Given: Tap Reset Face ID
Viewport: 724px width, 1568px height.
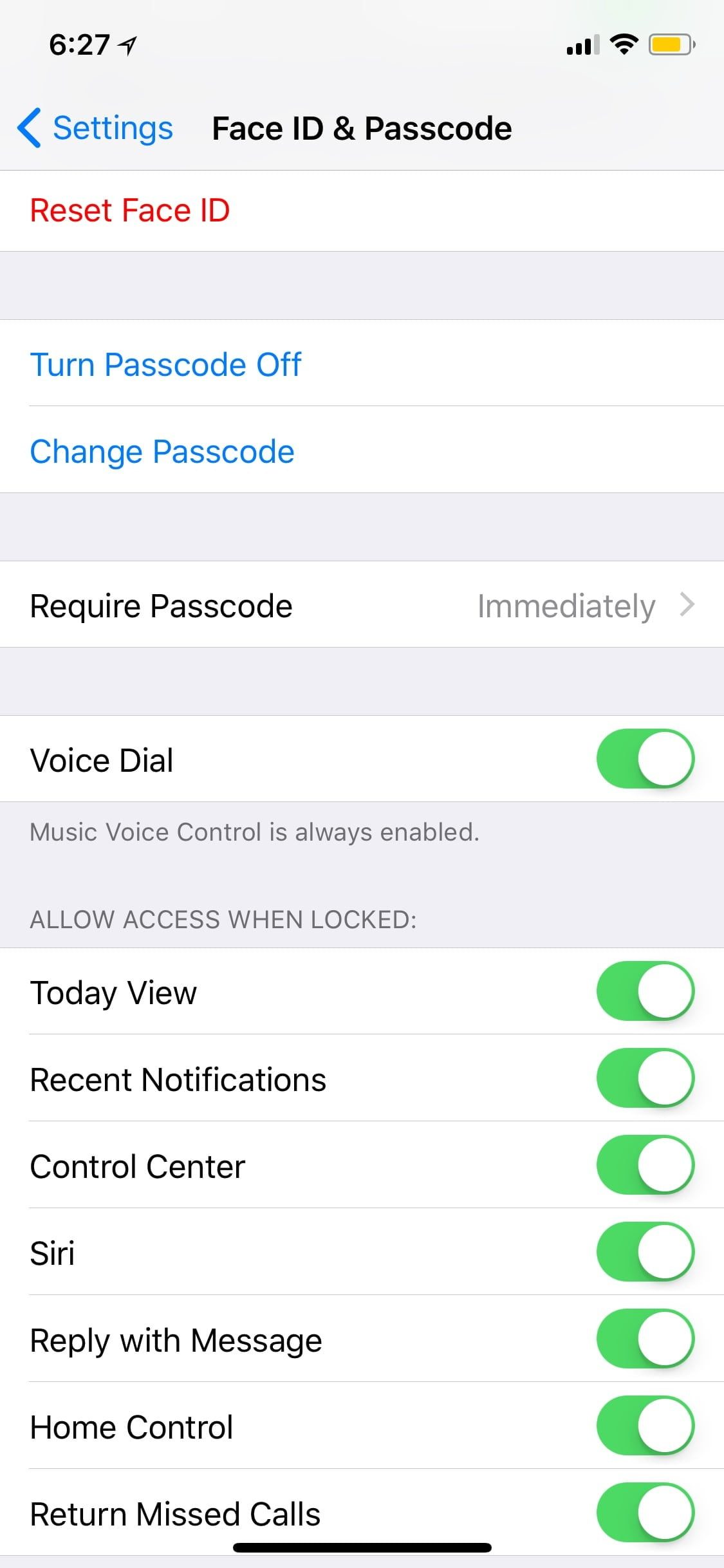Looking at the screenshot, I should [130, 210].
